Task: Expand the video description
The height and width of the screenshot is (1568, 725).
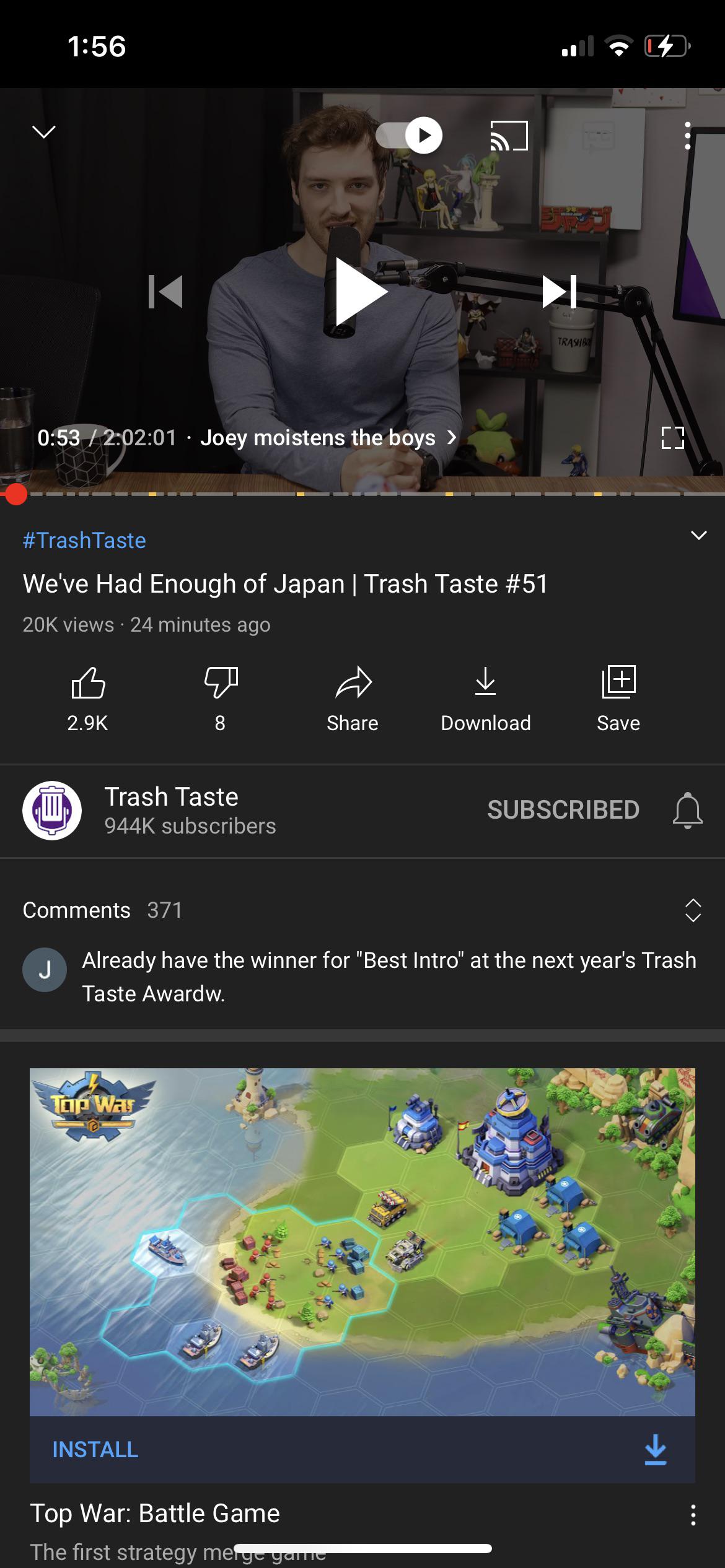Action: [x=699, y=535]
